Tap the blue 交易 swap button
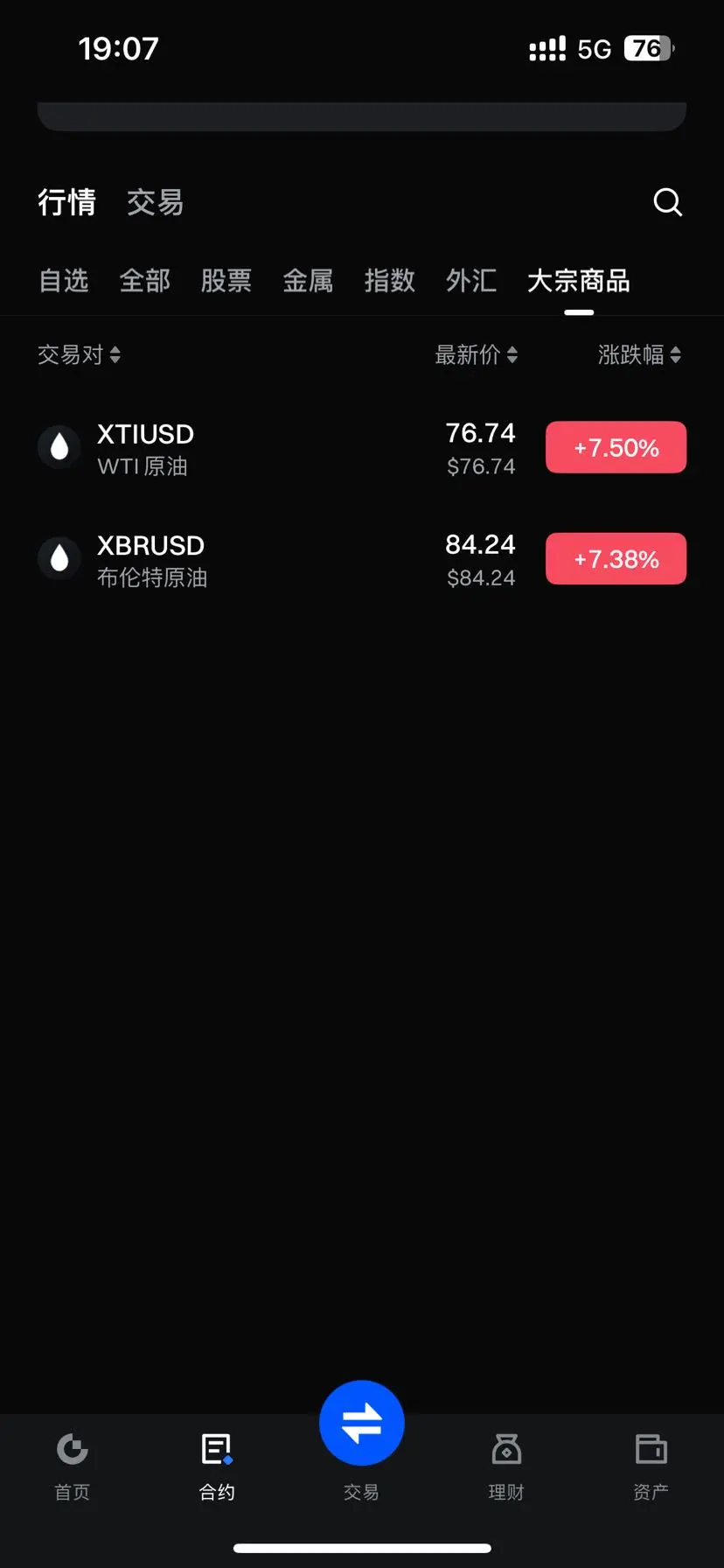Screen dimensions: 724x1568 coord(362,1423)
